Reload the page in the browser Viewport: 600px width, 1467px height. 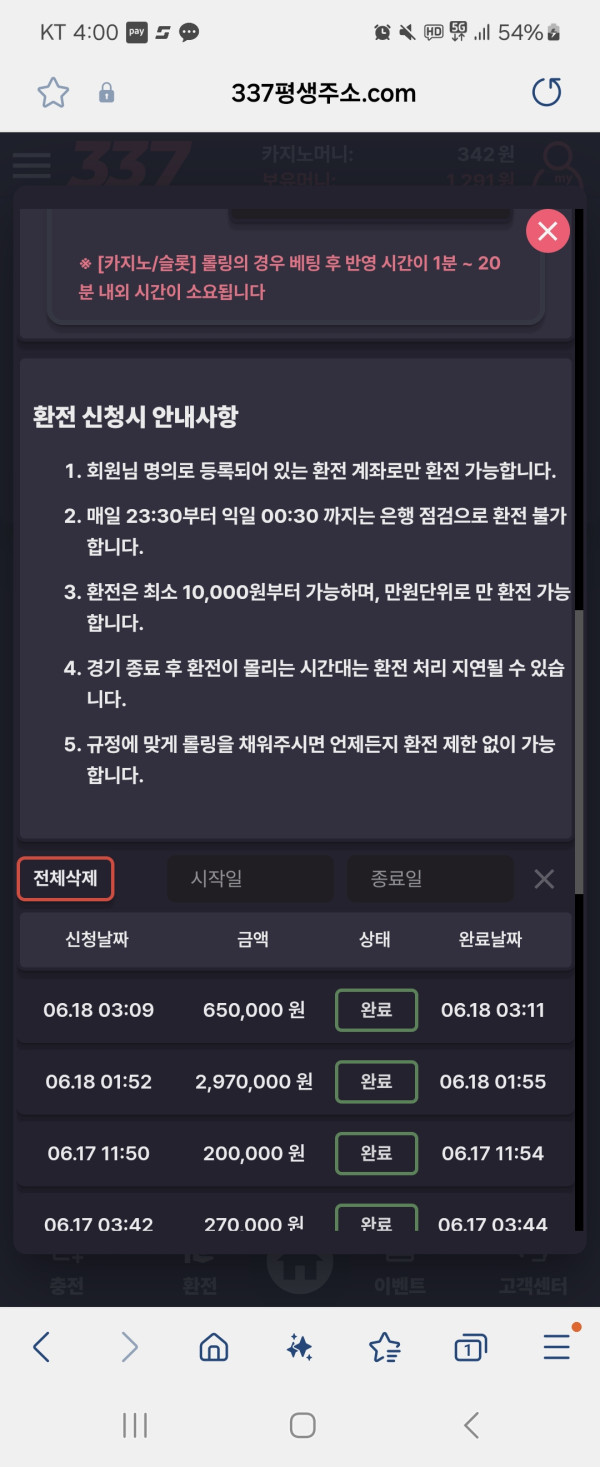click(546, 93)
